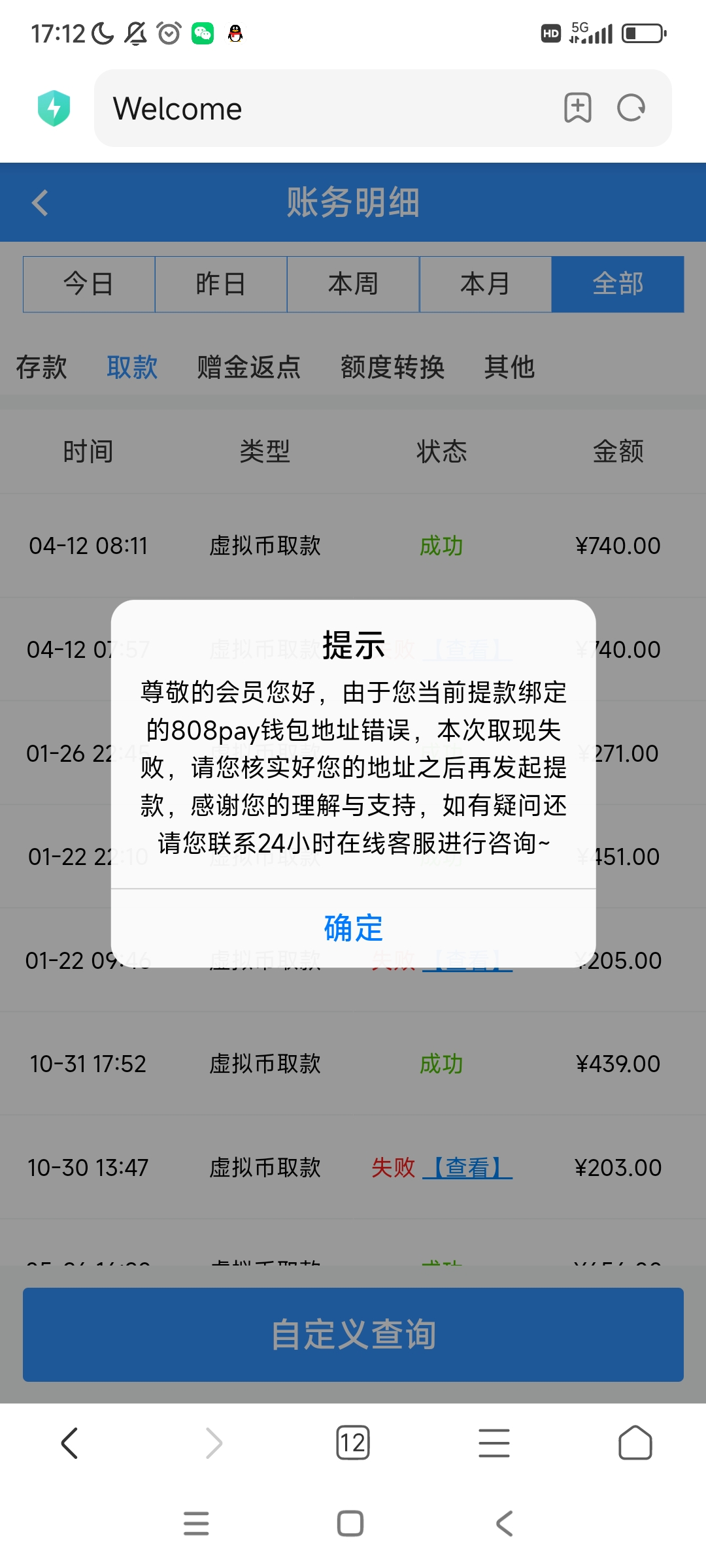Image resolution: width=706 pixels, height=1568 pixels.
Task: Switch to the 本月 tab
Action: pos(485,284)
